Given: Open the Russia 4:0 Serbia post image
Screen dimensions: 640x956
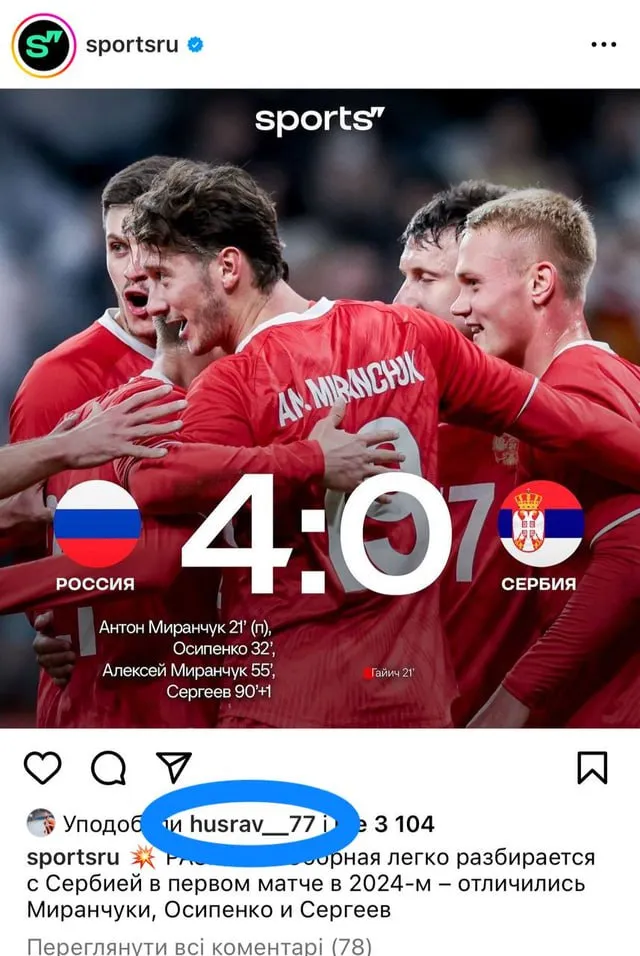Looking at the screenshot, I should point(320,408).
